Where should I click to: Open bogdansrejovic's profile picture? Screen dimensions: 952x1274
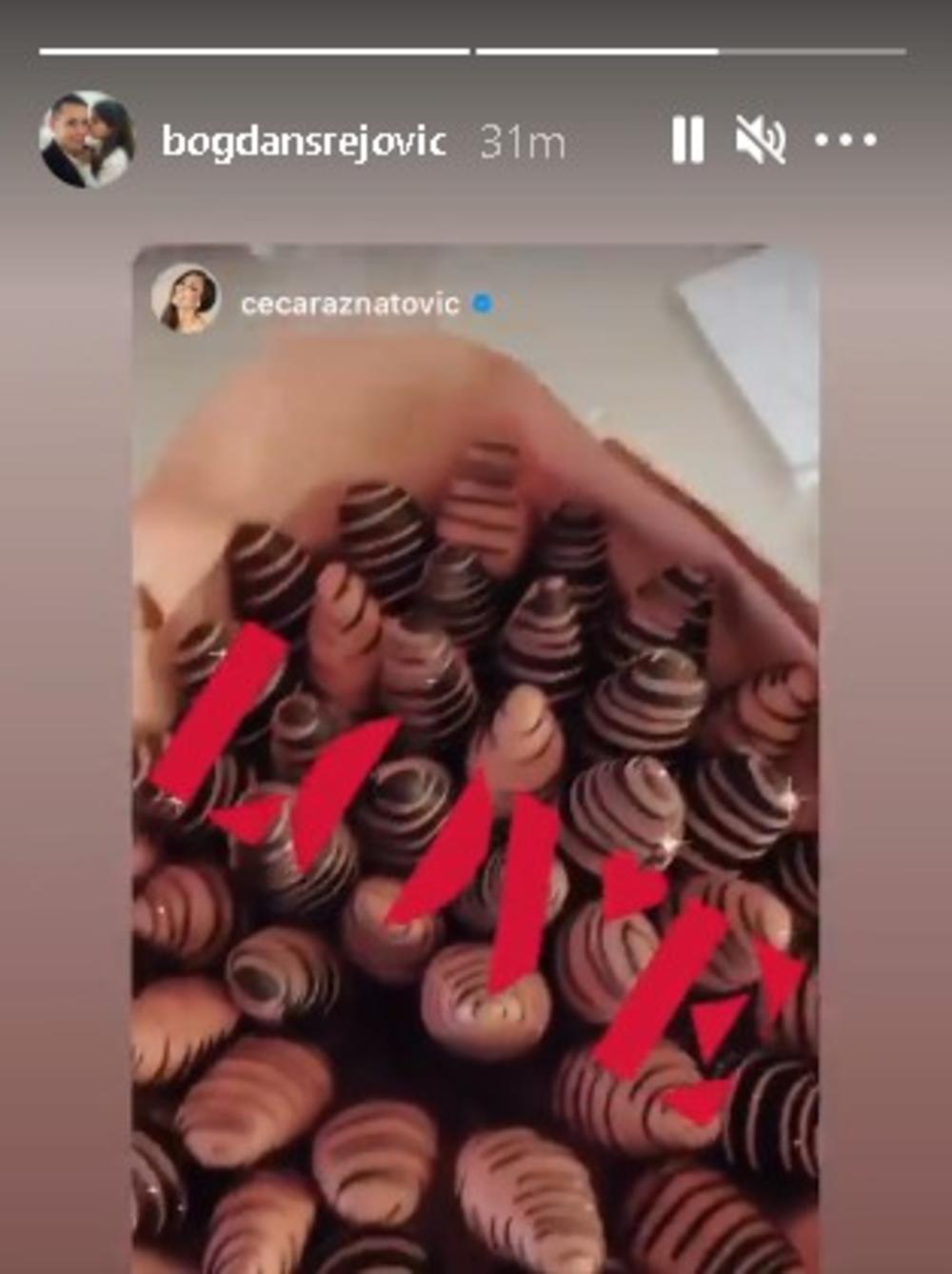[x=86, y=140]
